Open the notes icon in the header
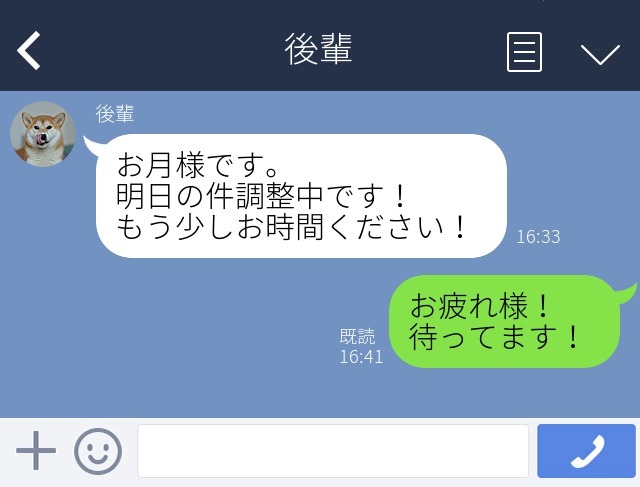The image size is (640, 487). click(524, 52)
